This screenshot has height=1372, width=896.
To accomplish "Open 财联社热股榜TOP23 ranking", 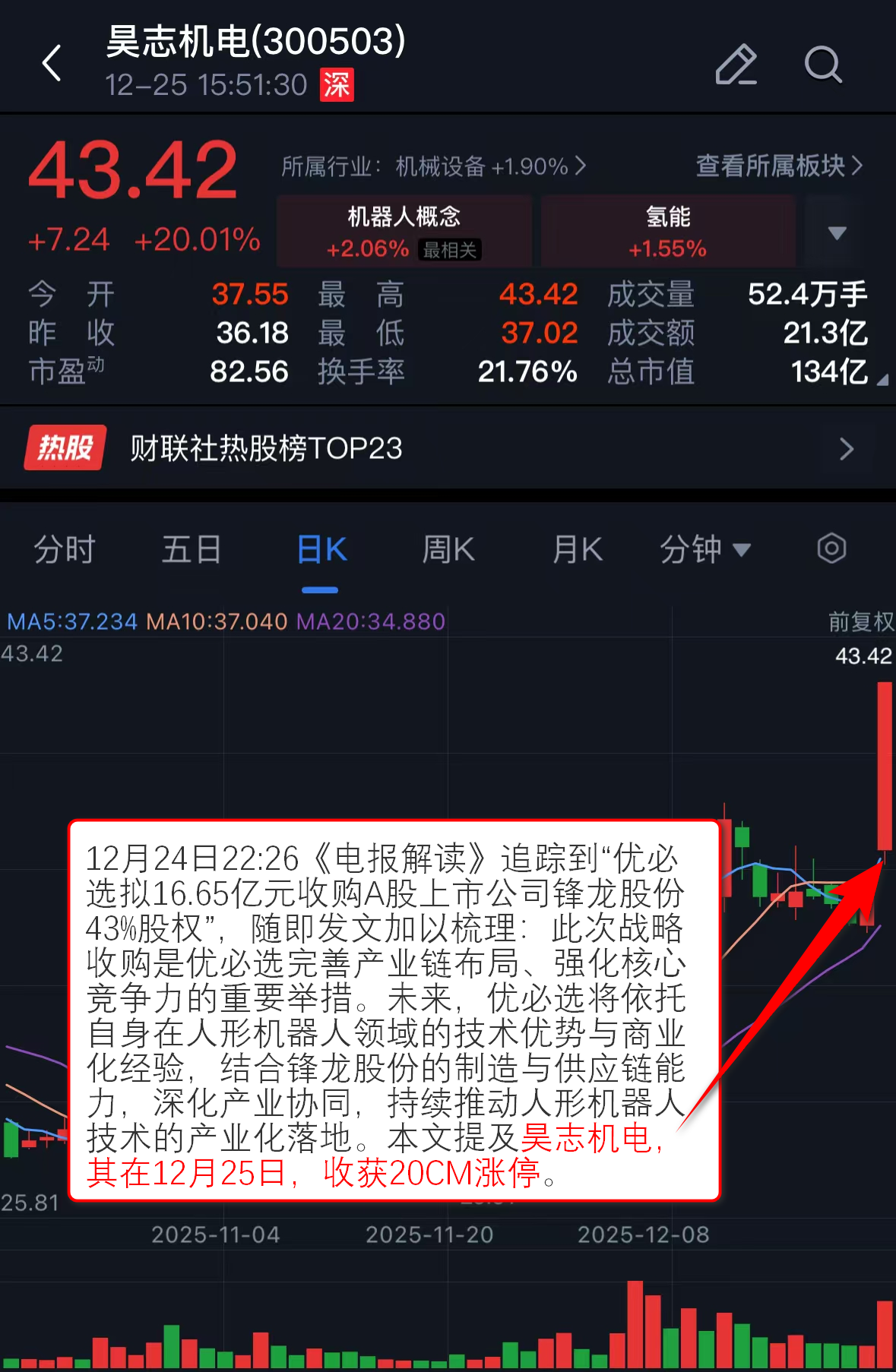I will 448,448.
